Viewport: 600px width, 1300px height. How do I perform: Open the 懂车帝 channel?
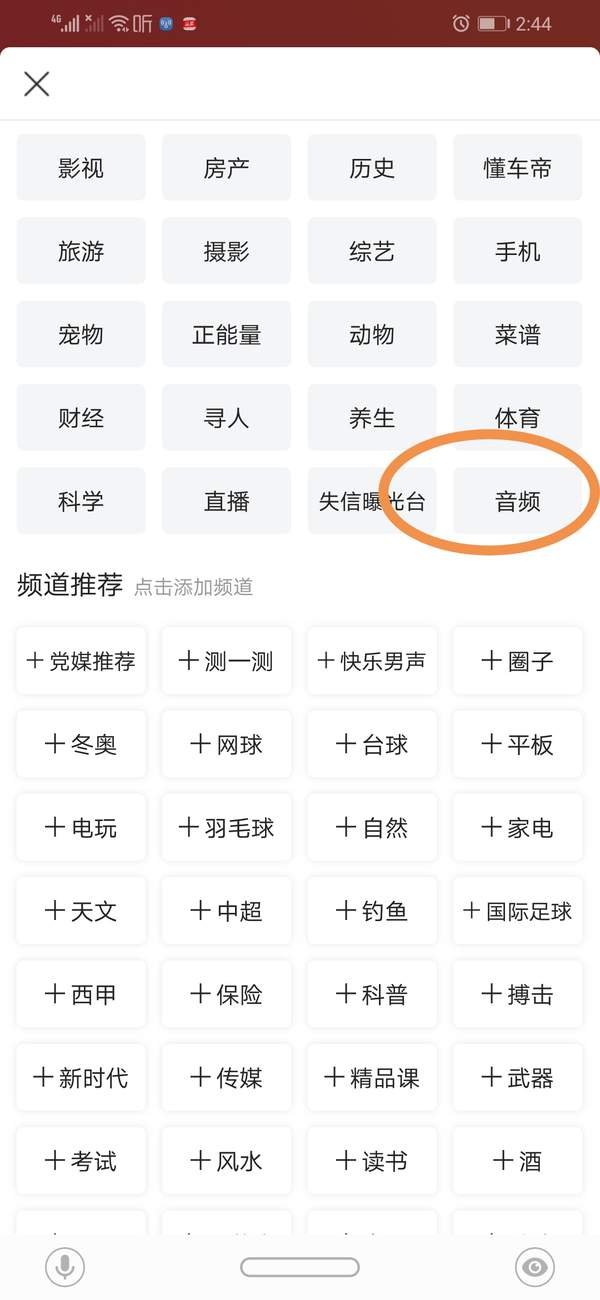pyautogui.click(x=517, y=168)
